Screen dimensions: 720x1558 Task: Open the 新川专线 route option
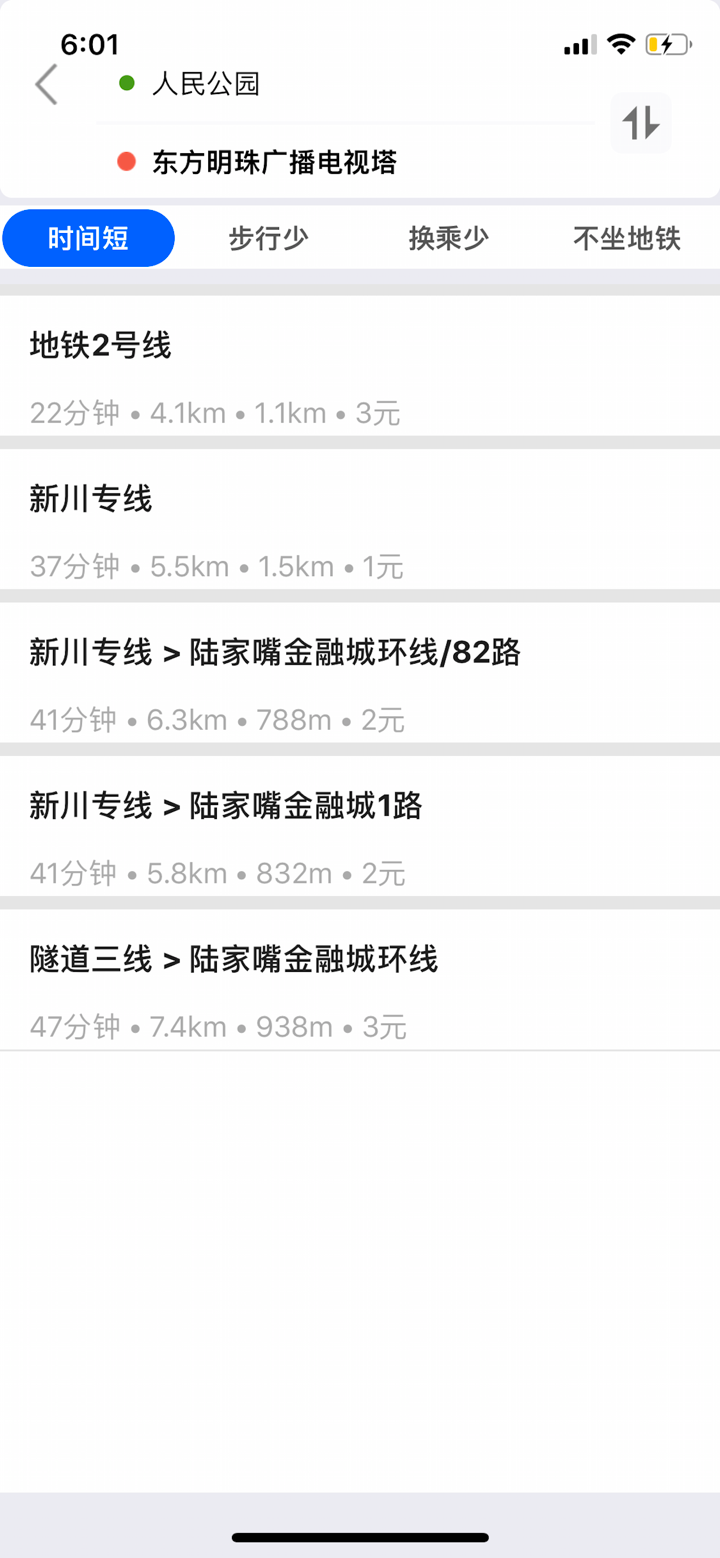360,530
